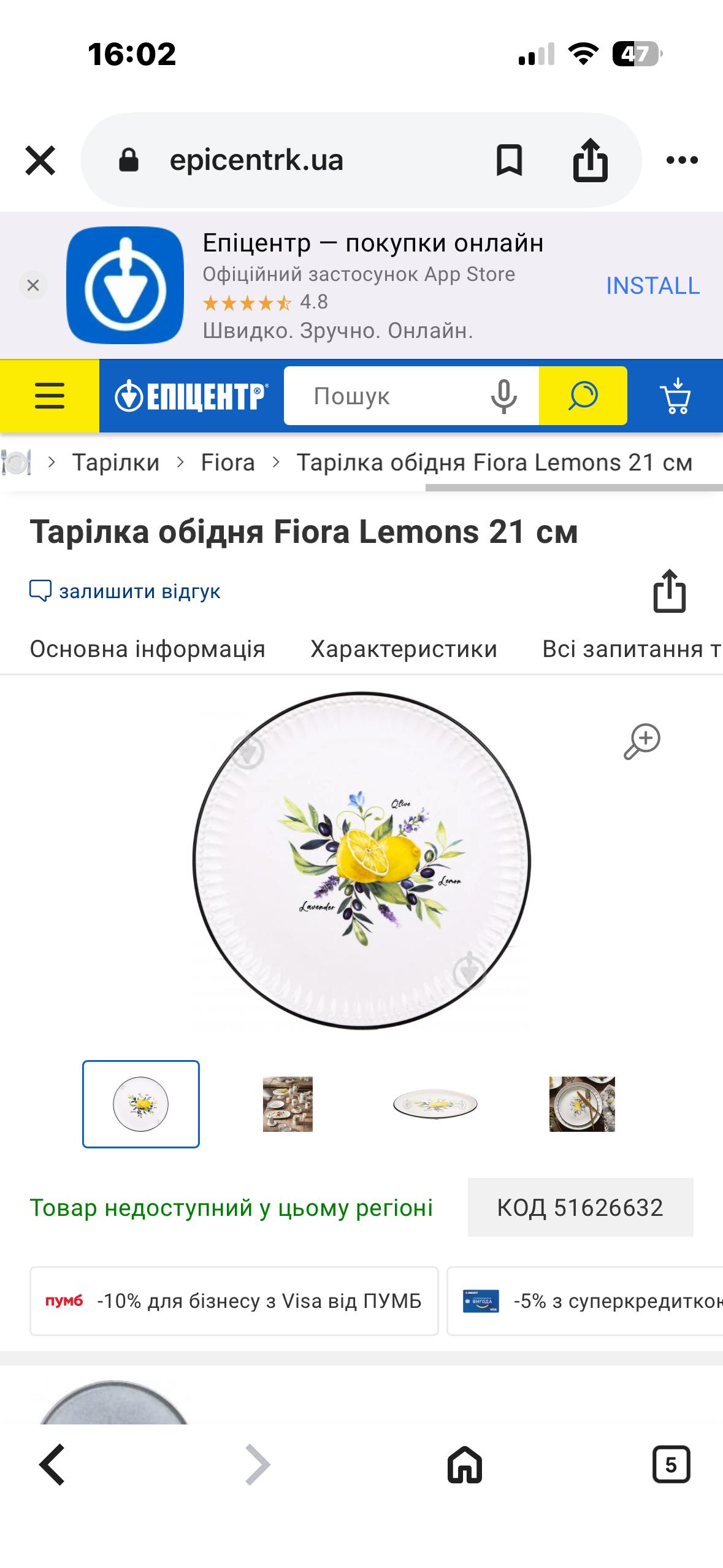Share the product via the share icon
Viewport: 723px width, 1568px height.
670,591
